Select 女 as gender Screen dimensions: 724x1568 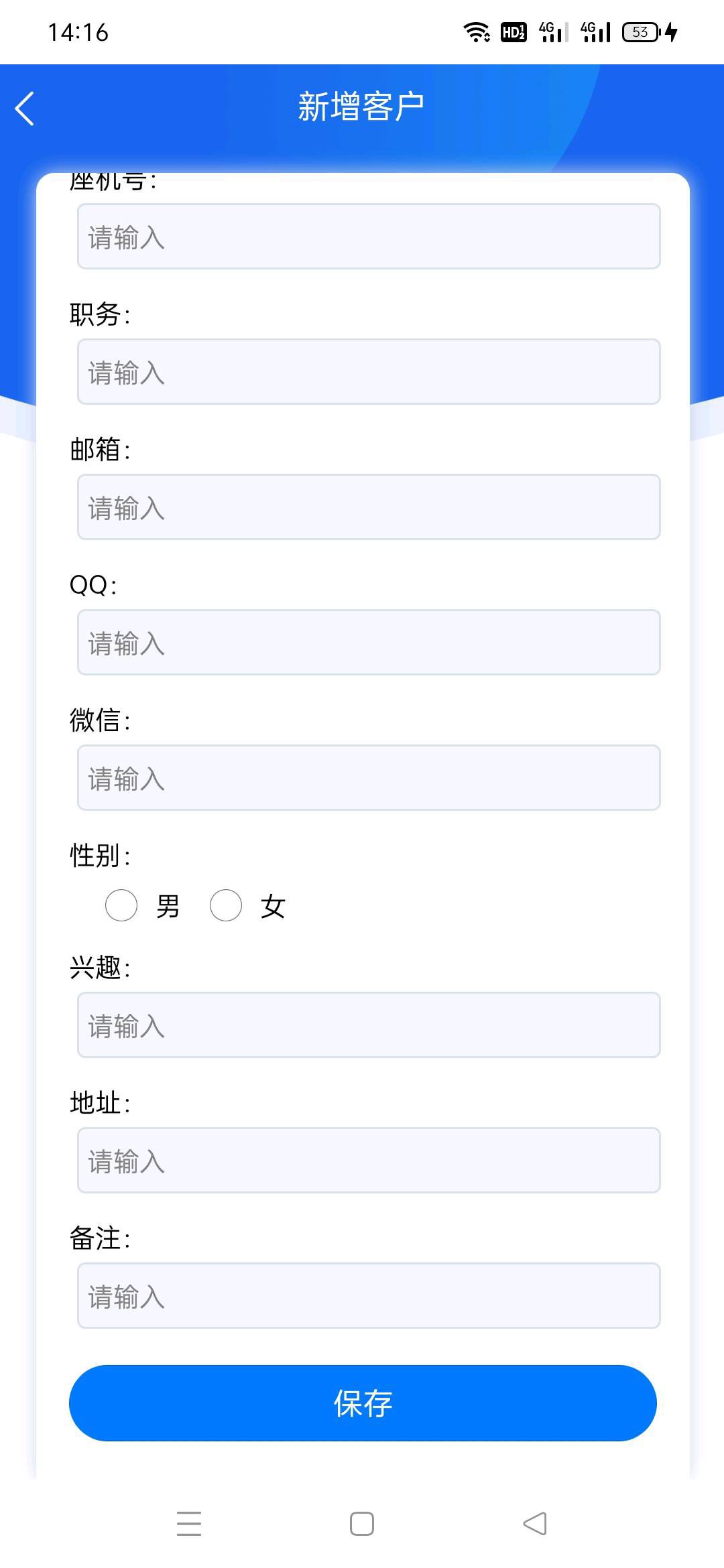click(226, 905)
